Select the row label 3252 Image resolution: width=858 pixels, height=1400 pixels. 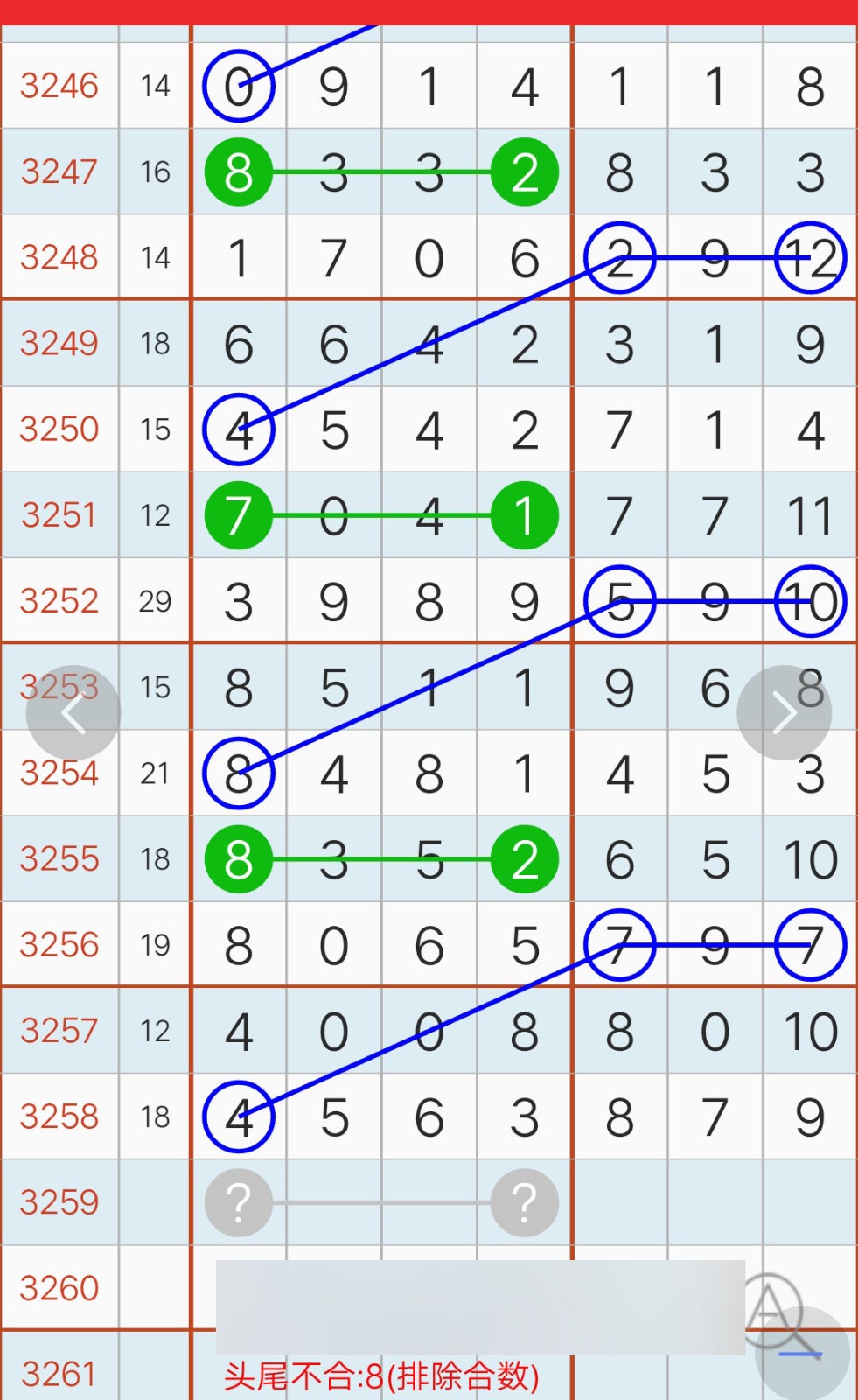pyautogui.click(x=59, y=601)
